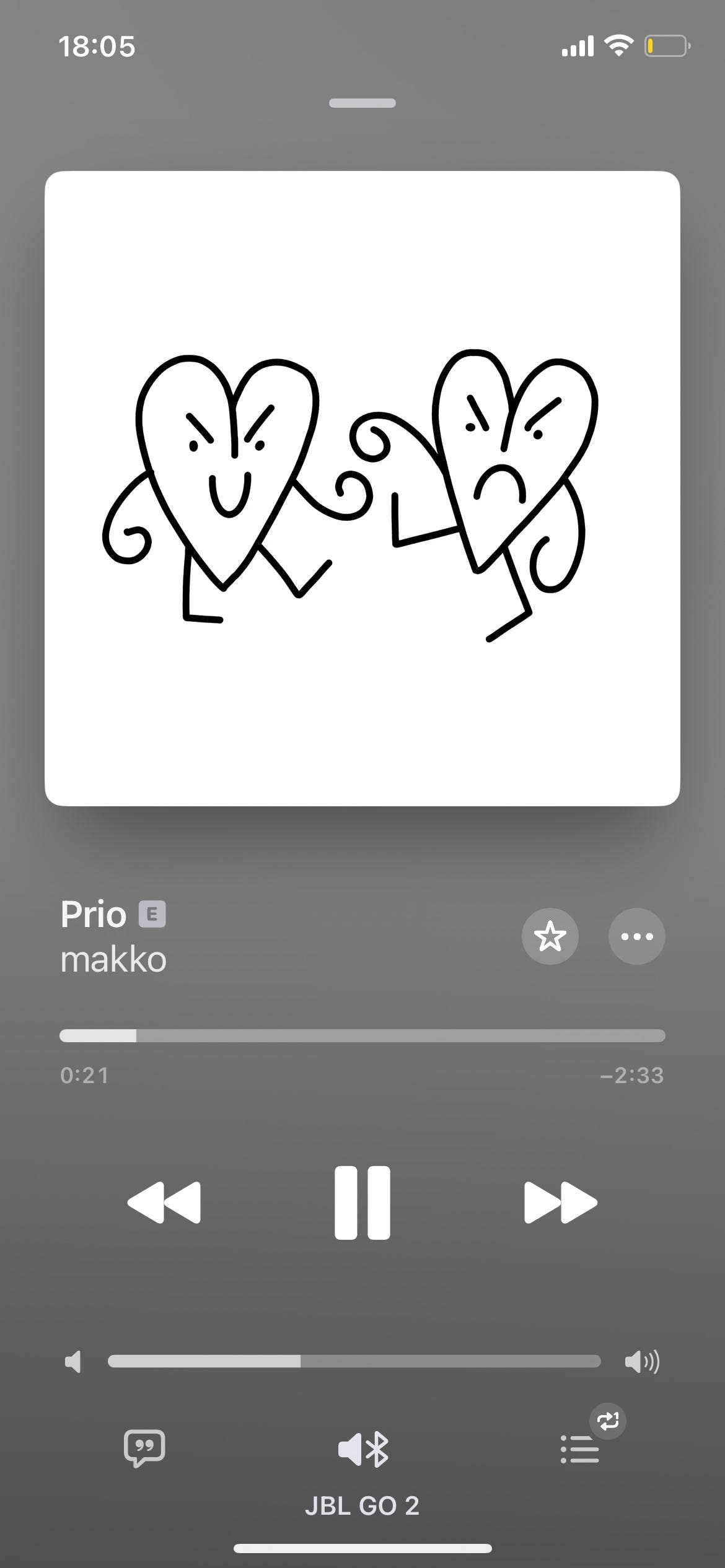Open the playing next queue
725x1568 pixels.
[x=580, y=1449]
